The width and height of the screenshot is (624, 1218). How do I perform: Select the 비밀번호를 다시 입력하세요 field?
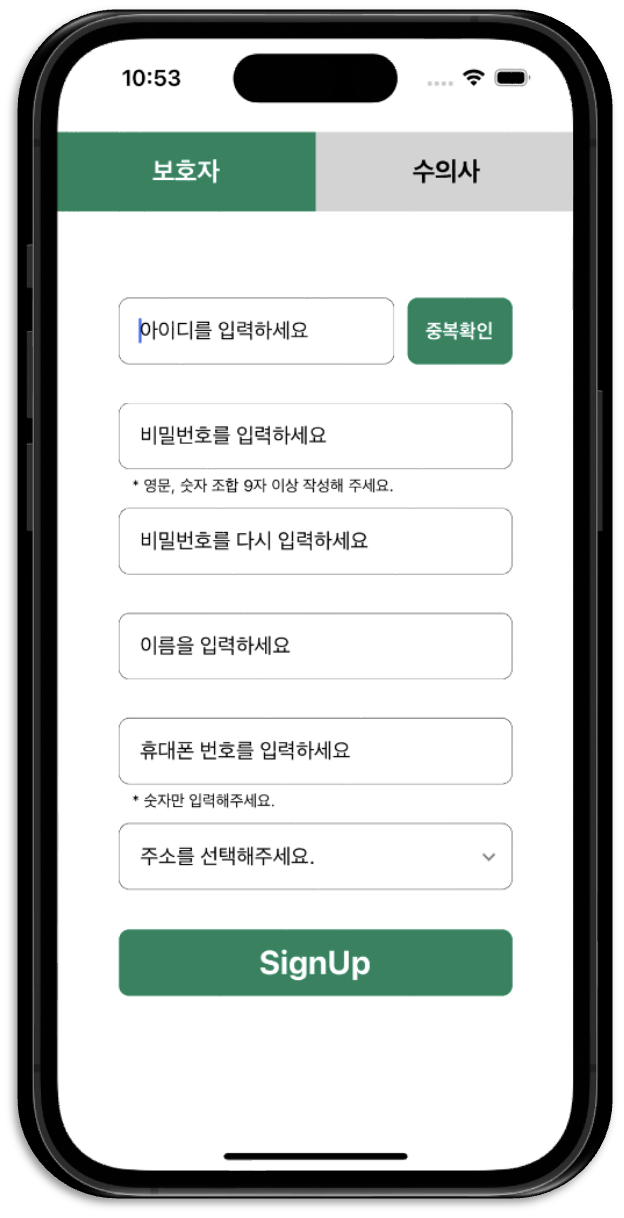(x=315, y=541)
